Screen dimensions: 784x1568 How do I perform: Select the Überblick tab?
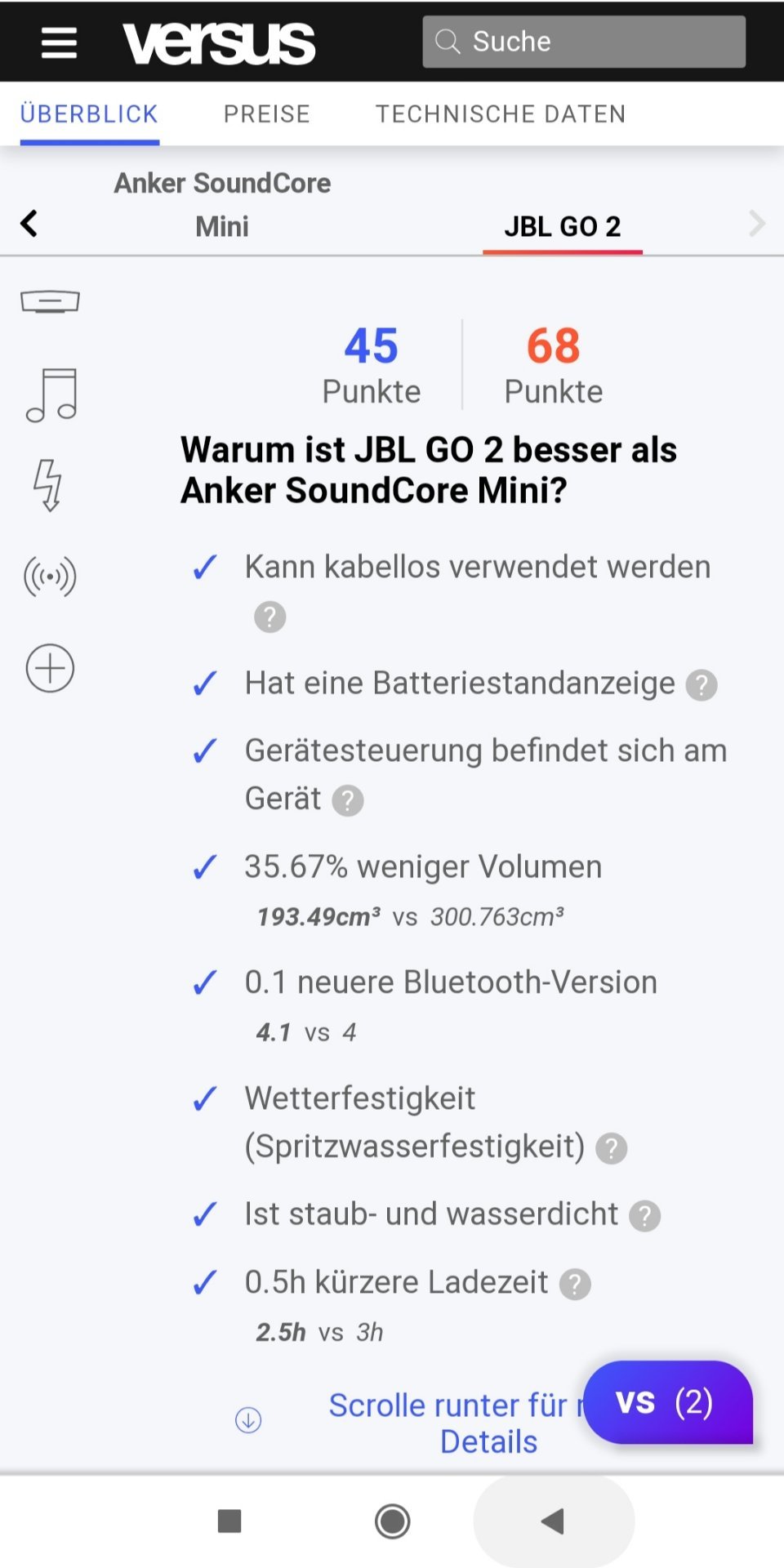tap(89, 114)
